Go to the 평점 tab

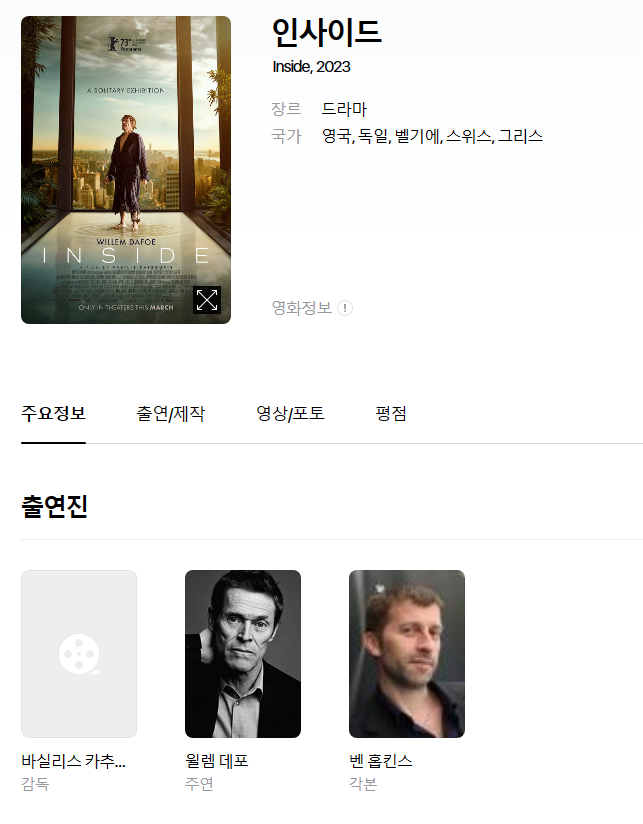(x=391, y=414)
